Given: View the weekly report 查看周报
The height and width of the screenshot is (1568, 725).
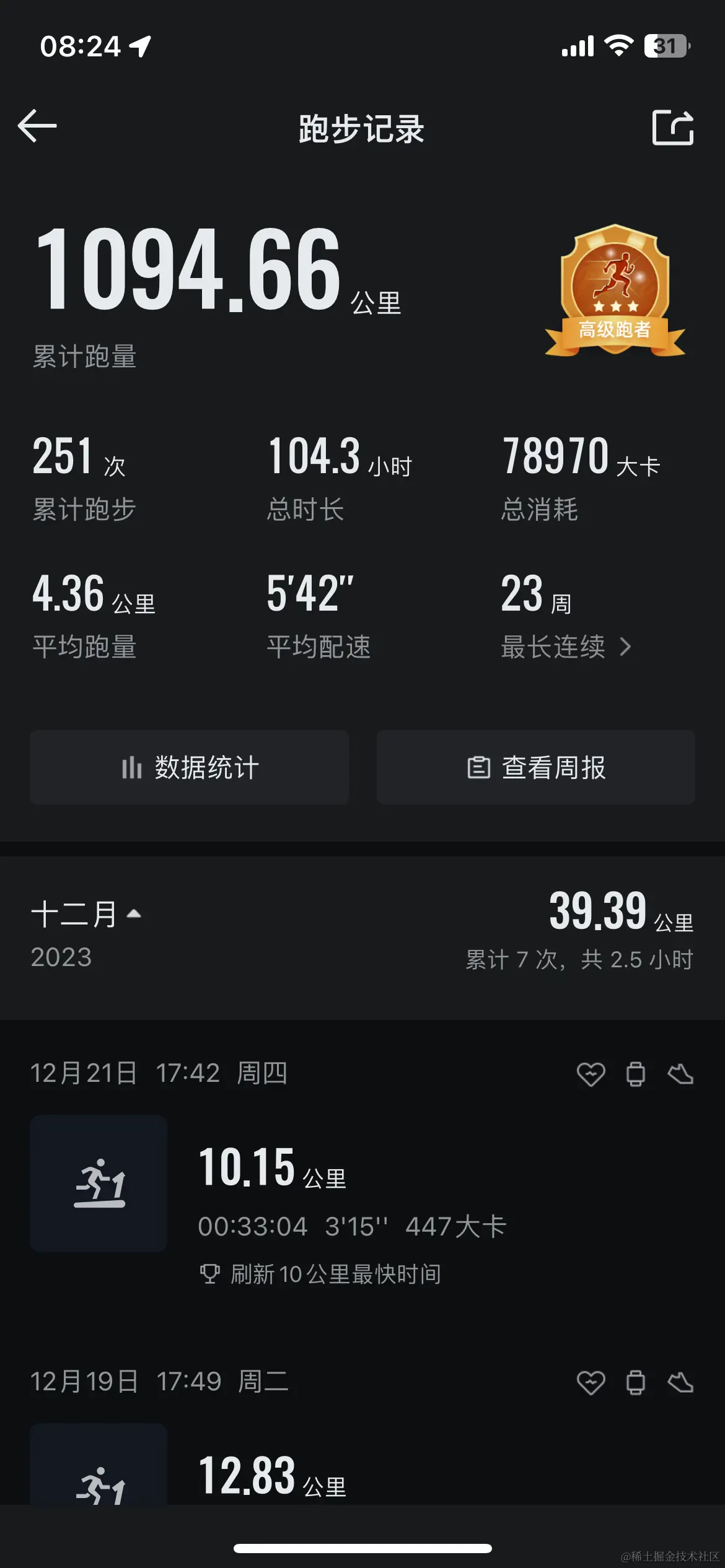Looking at the screenshot, I should pyautogui.click(x=536, y=767).
